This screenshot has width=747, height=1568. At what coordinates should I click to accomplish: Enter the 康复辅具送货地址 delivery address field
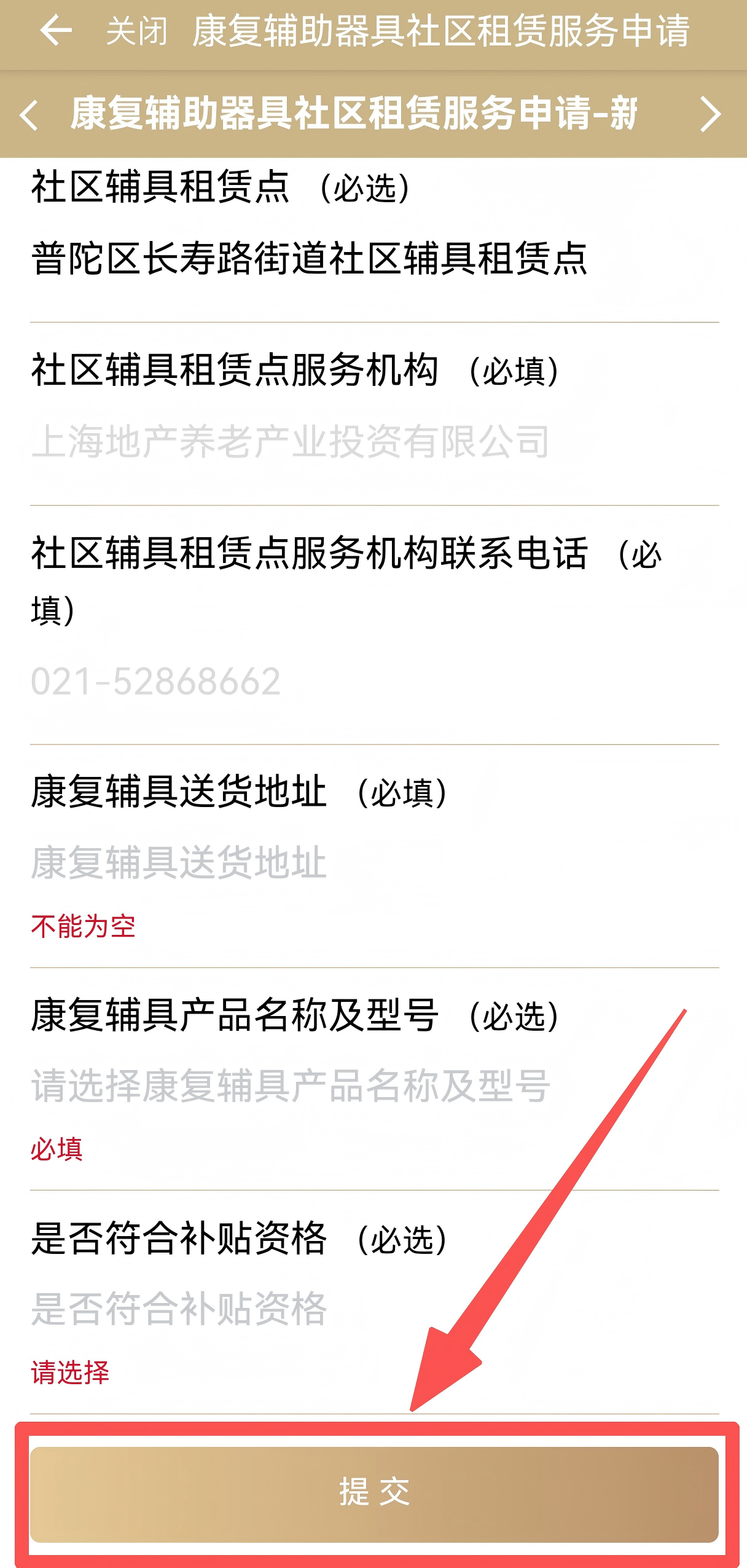coord(178,862)
